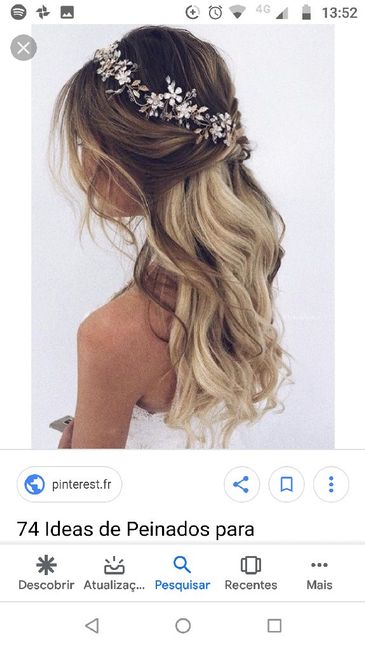Share this image
The image size is (365, 650).
(241, 484)
